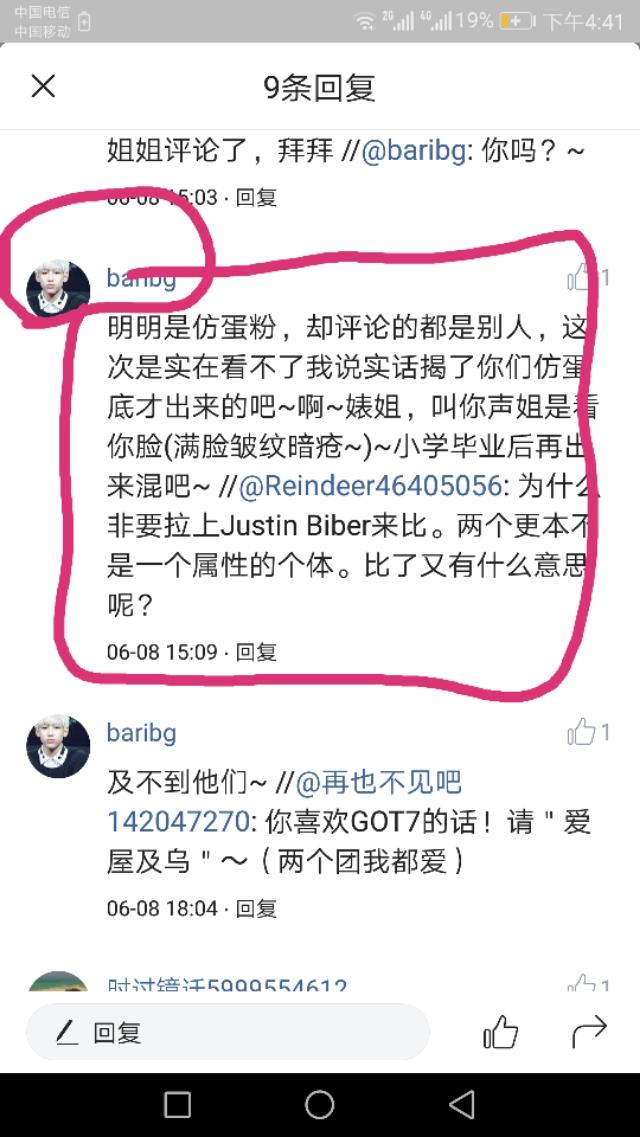Tap the forward arrow in the bottom bar
Viewport: 640px width, 1137px height.
(x=589, y=1031)
